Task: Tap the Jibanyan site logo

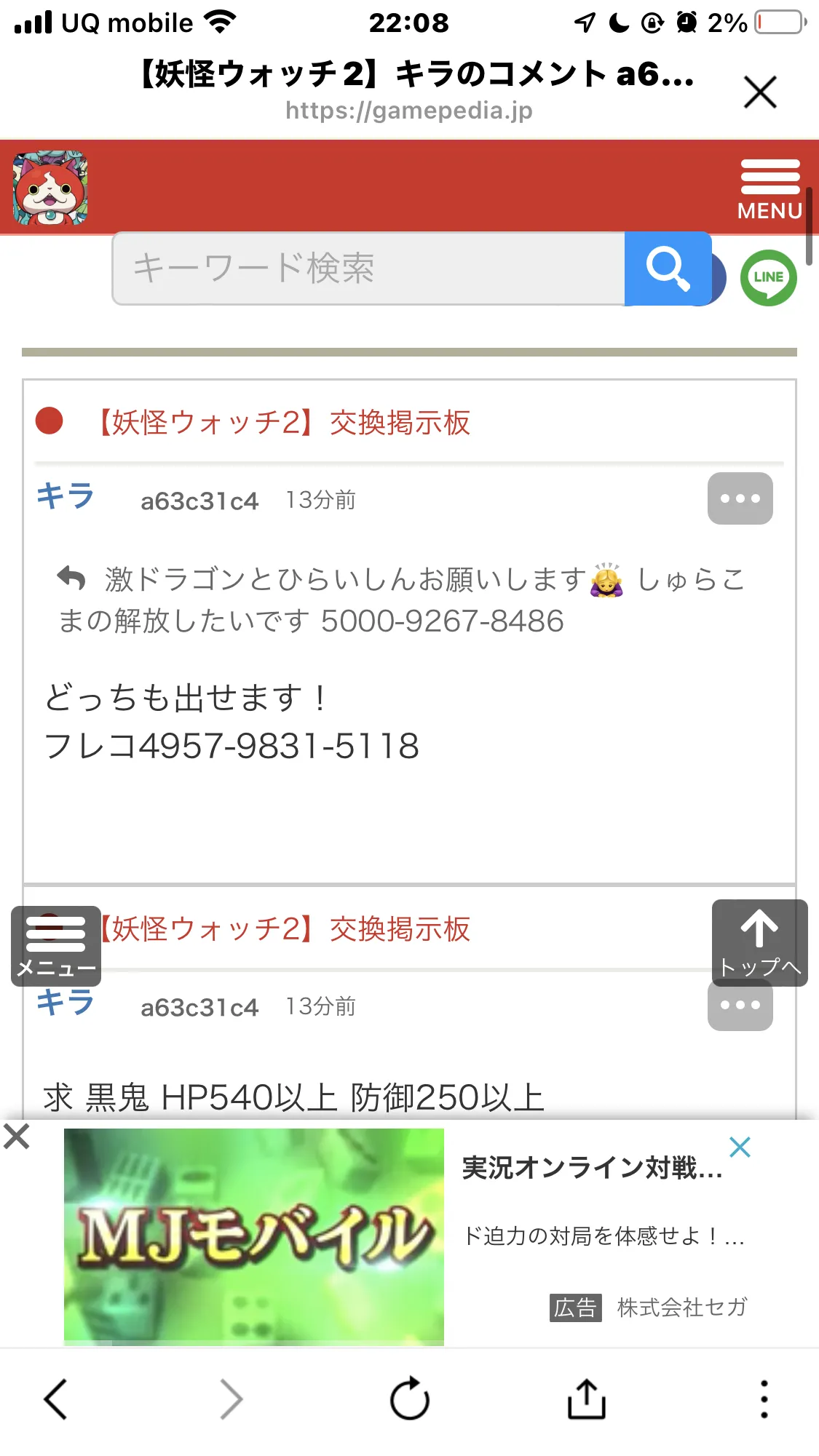Action: click(50, 188)
